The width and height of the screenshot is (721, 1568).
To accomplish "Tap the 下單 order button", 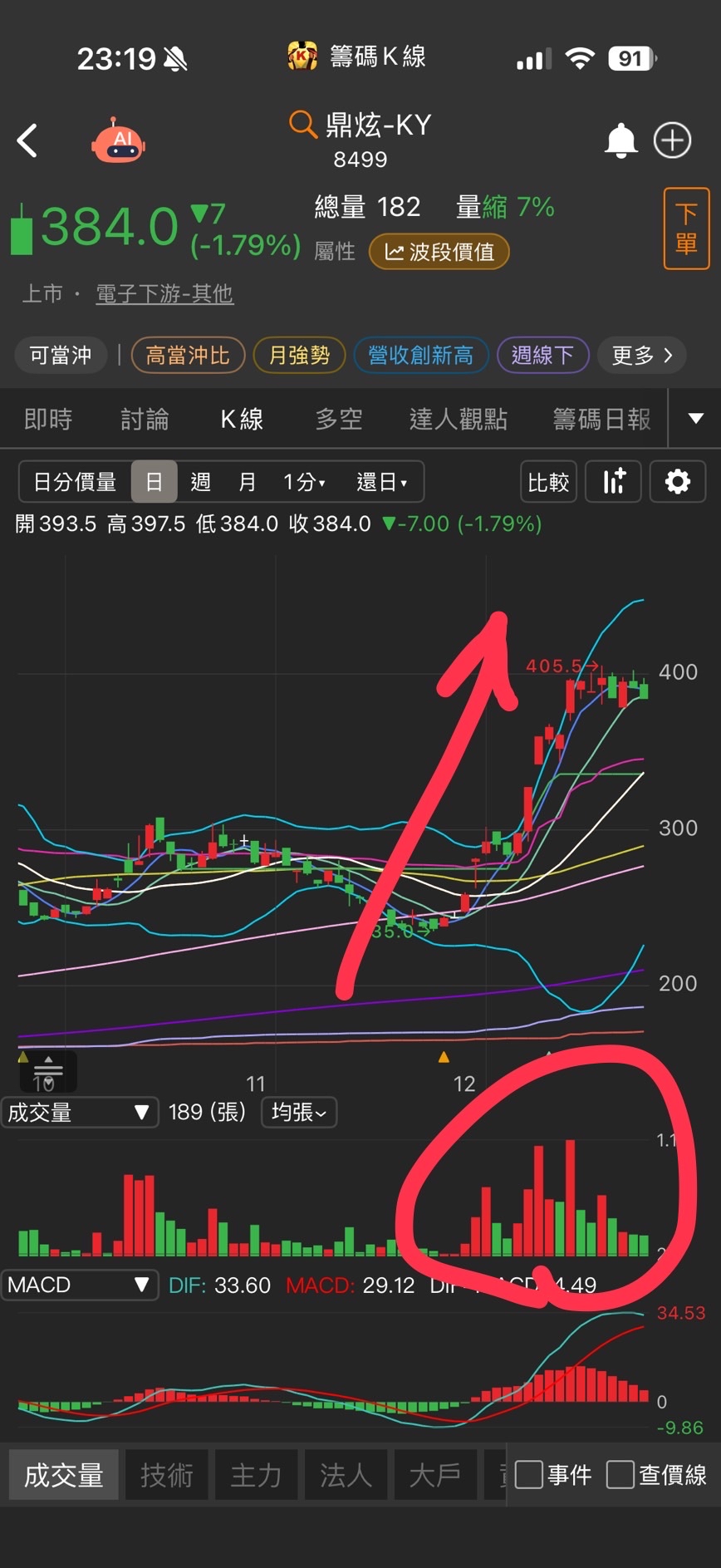I will (686, 229).
